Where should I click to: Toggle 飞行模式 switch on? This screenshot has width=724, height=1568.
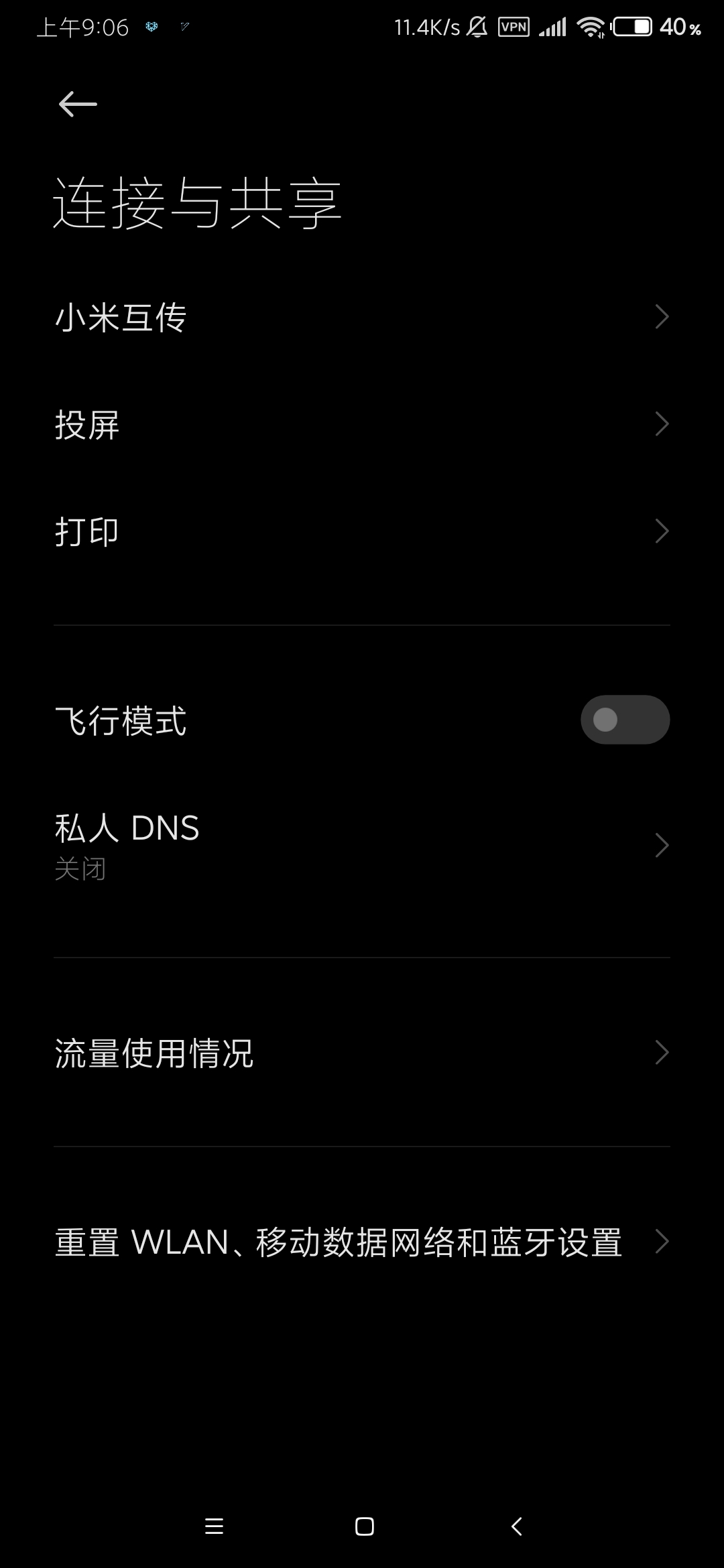coord(625,720)
